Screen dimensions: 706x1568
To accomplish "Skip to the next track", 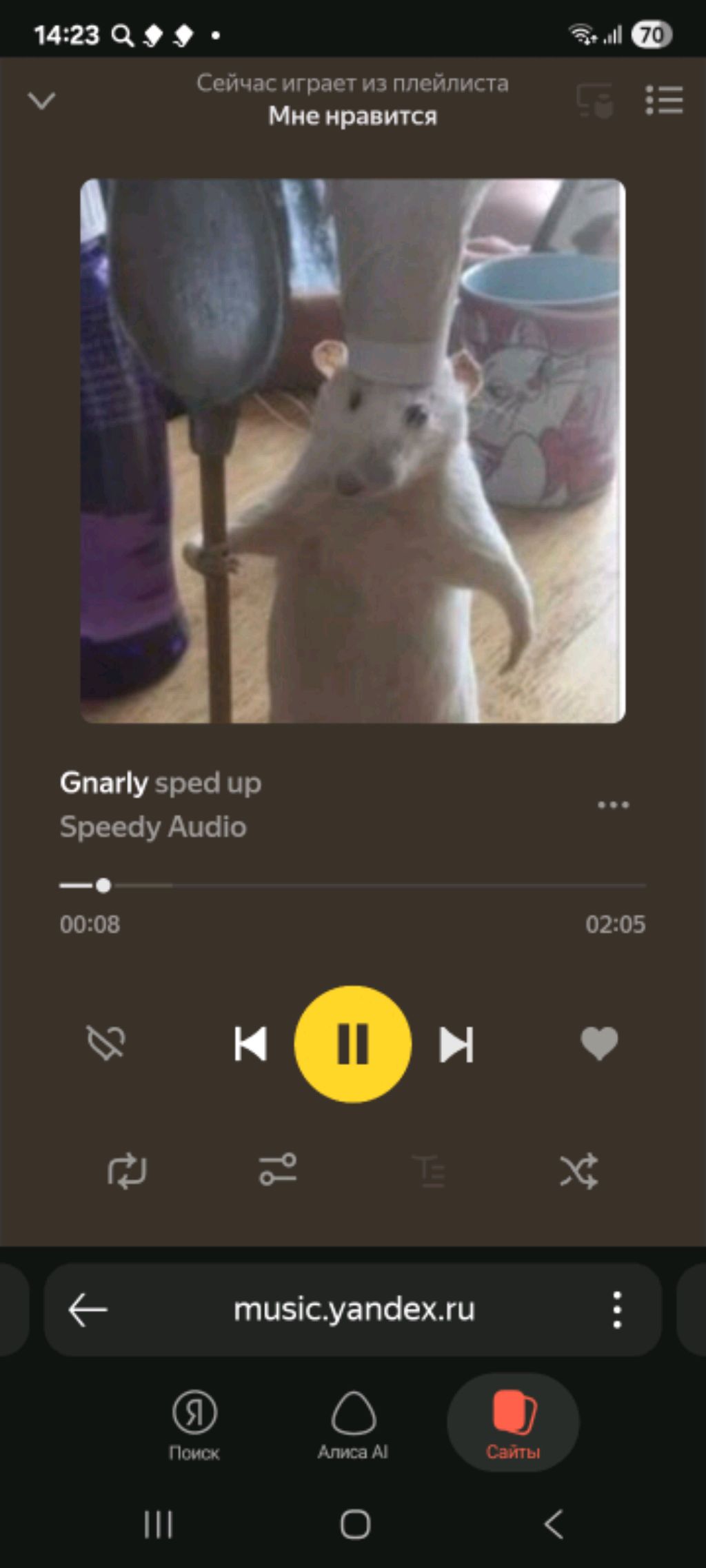I will click(x=456, y=1043).
